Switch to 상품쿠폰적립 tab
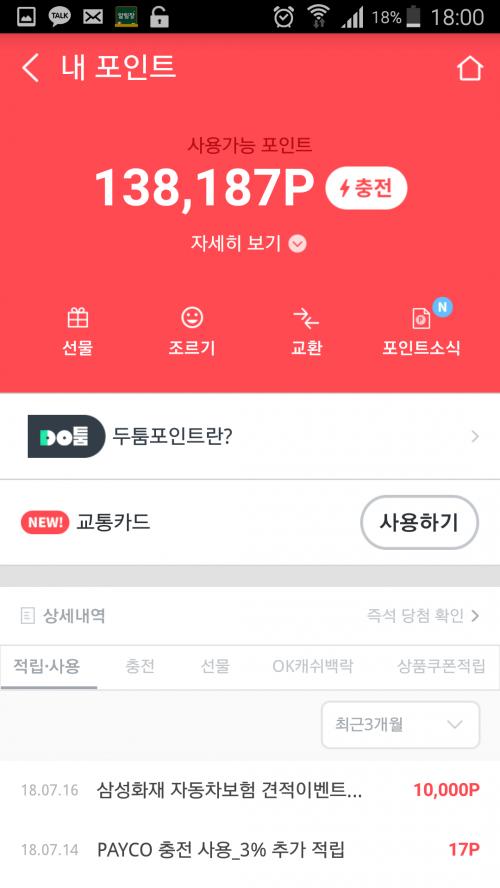The image size is (500, 888). pyautogui.click(x=441, y=666)
